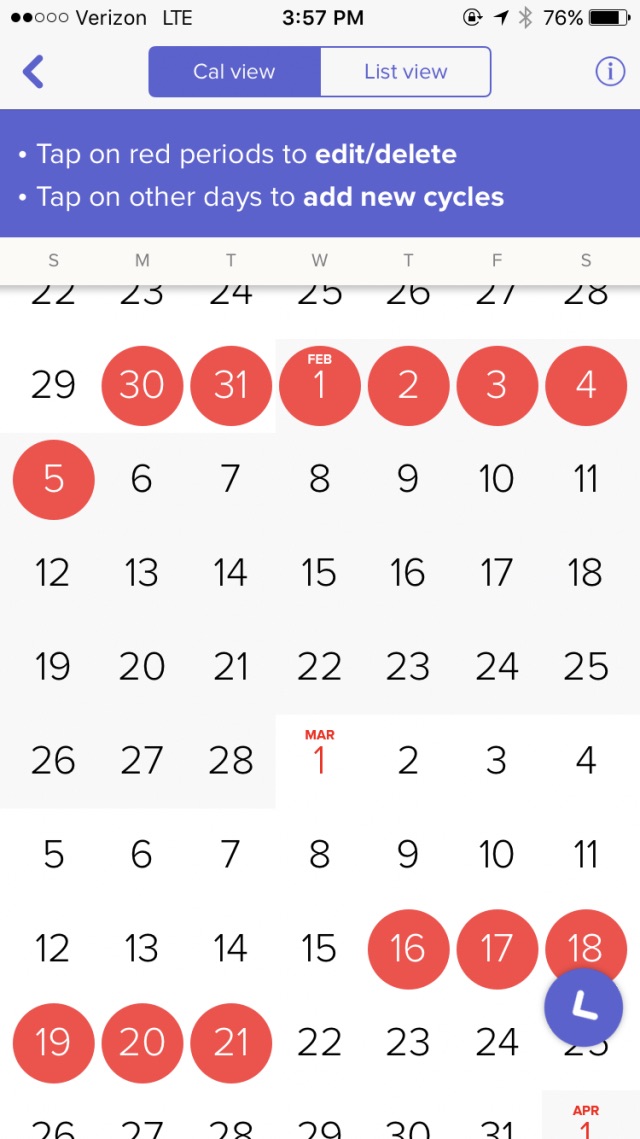Tap red period day February 5
Image resolution: width=640 pixels, height=1139 pixels.
pyautogui.click(x=54, y=479)
